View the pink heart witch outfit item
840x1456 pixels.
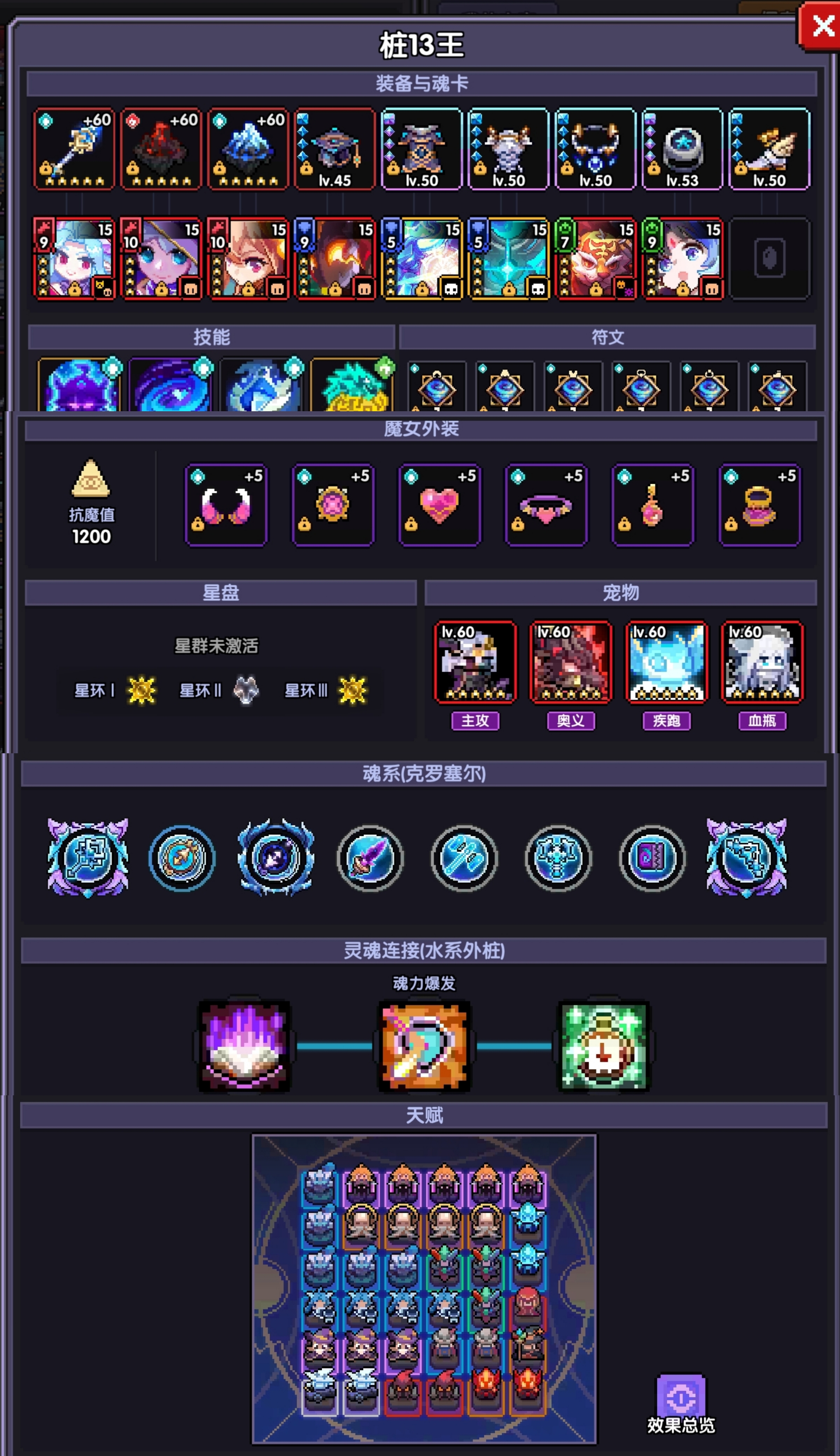[439, 505]
